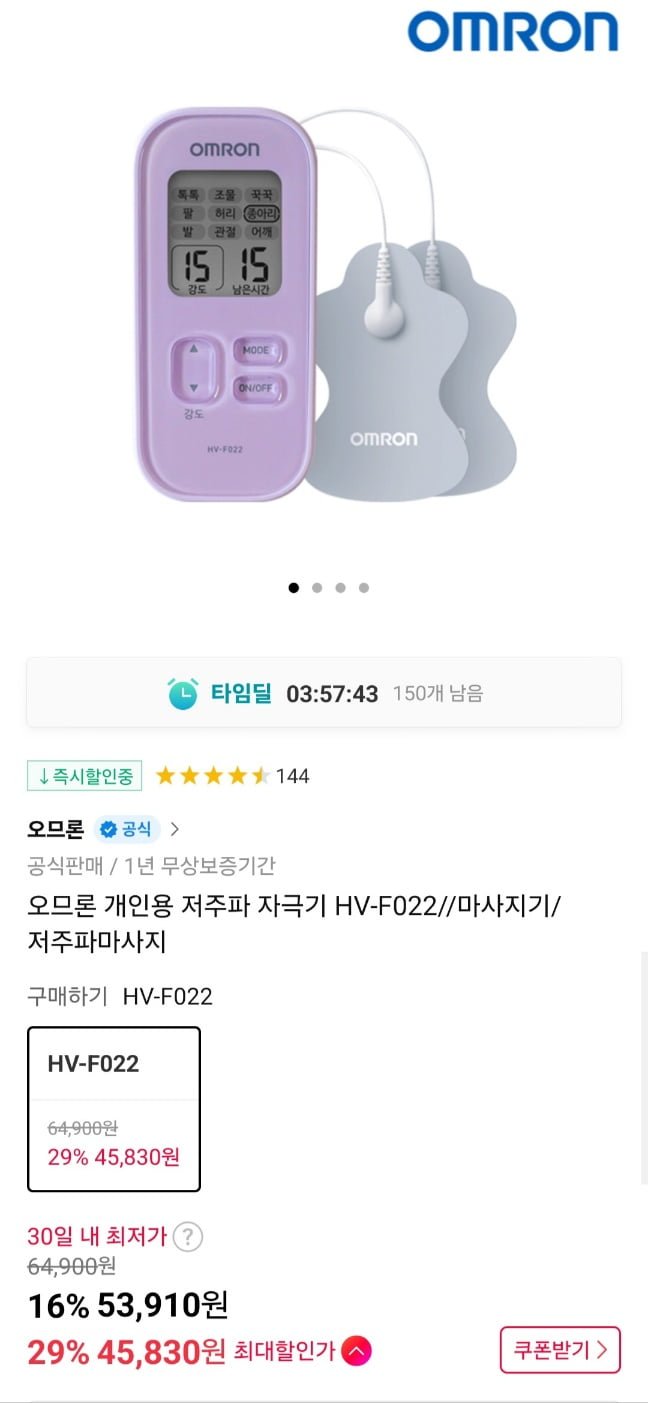Image resolution: width=648 pixels, height=1403 pixels.
Task: Open the 오므론 official brand store
Action: pos(103,829)
